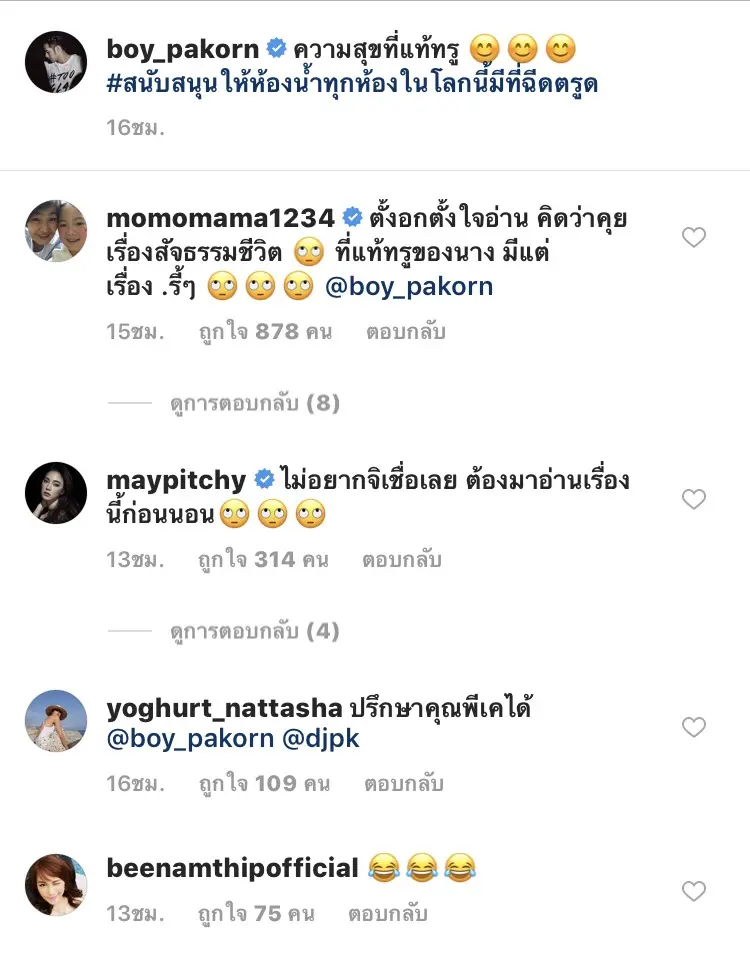
Task: Open beenamthipofficial's profile via username
Action: 232,868
